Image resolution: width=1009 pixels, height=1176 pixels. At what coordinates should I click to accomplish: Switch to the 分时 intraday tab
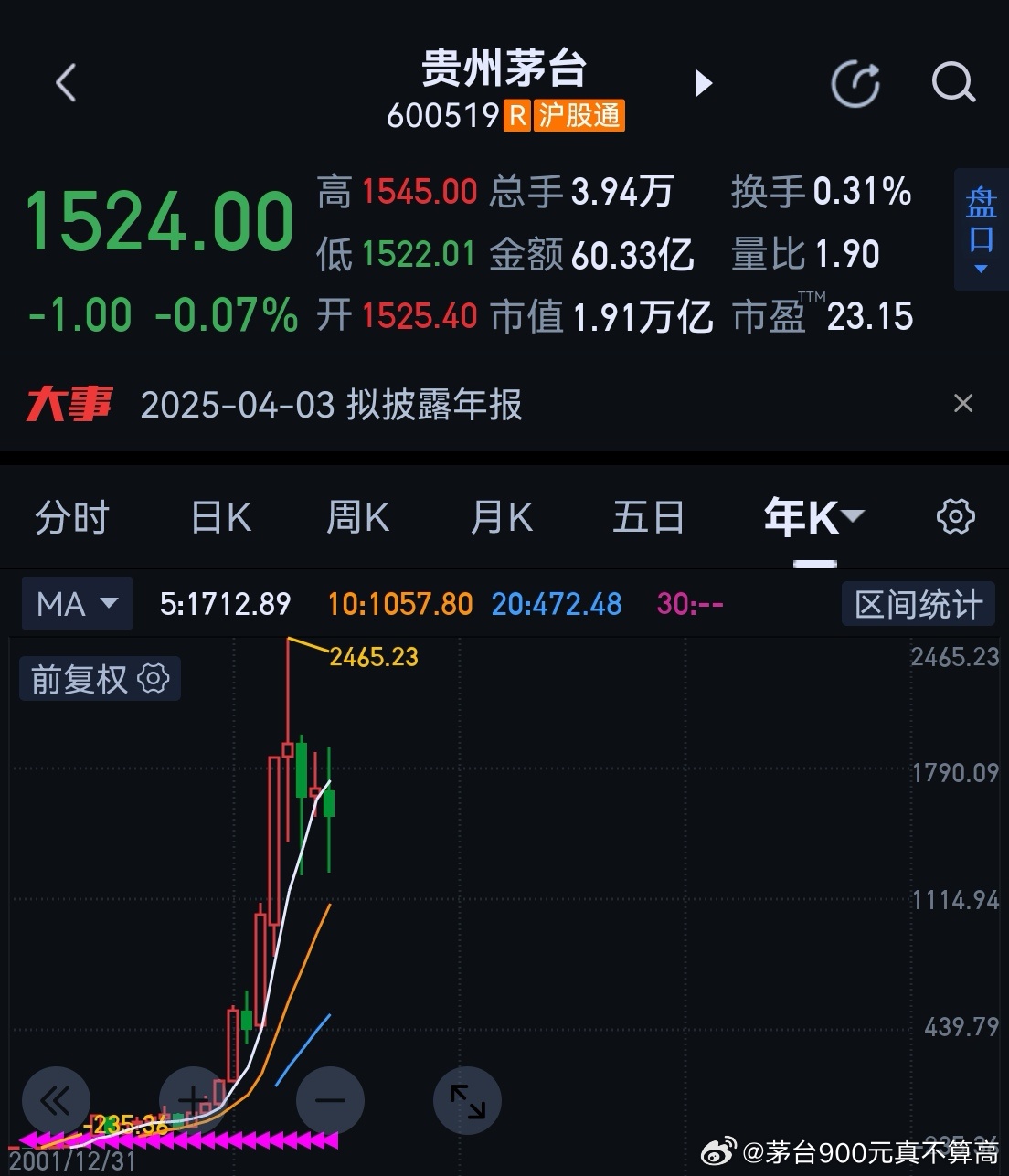tap(72, 516)
